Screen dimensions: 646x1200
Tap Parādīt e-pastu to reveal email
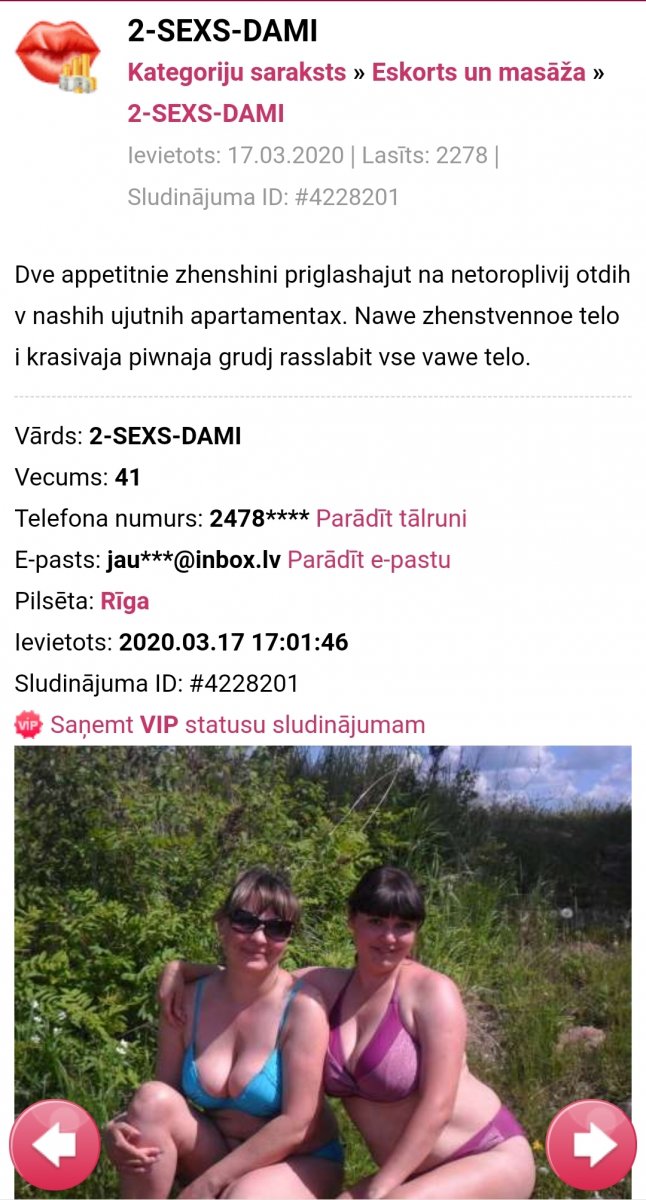369,560
